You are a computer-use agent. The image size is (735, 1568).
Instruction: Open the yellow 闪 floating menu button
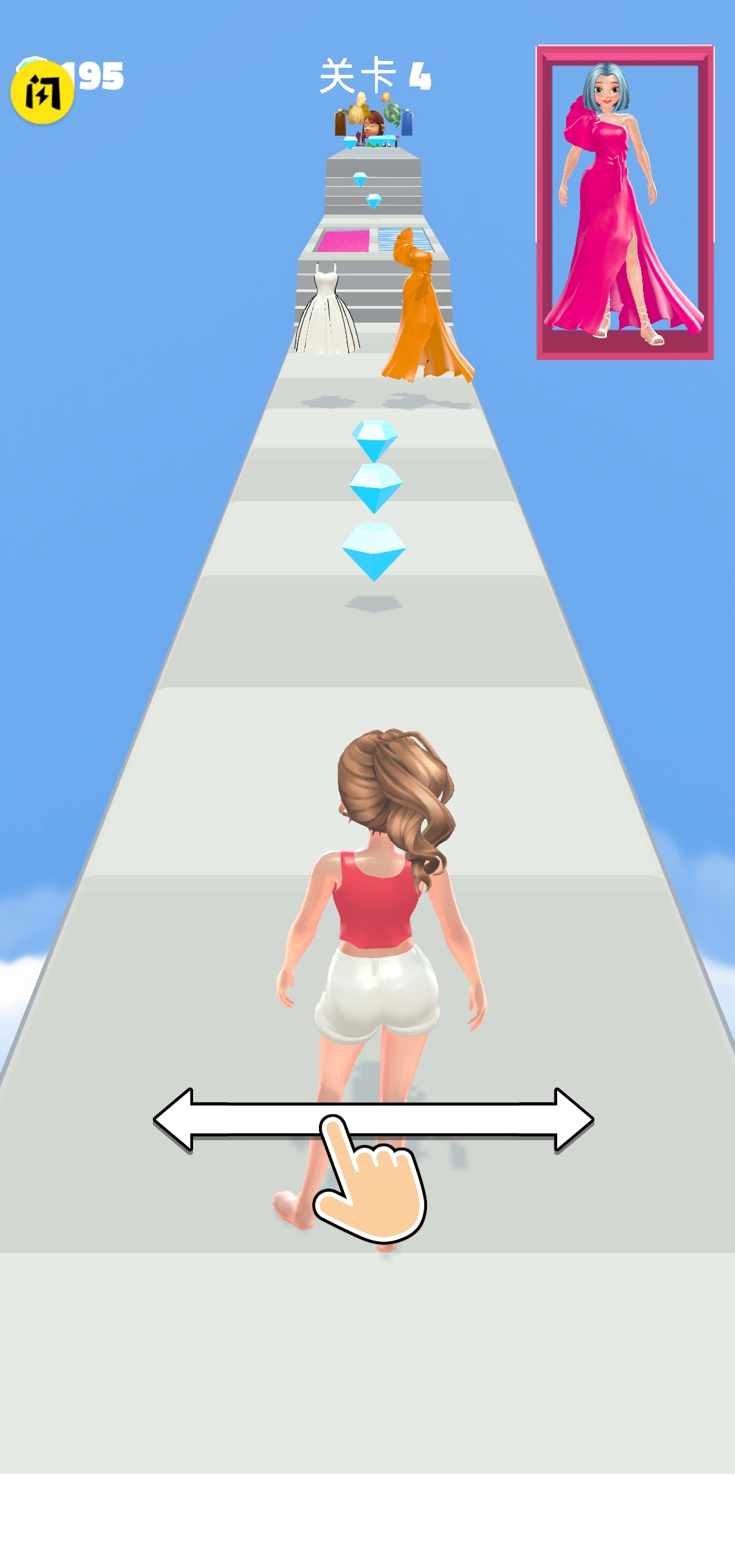tap(42, 92)
